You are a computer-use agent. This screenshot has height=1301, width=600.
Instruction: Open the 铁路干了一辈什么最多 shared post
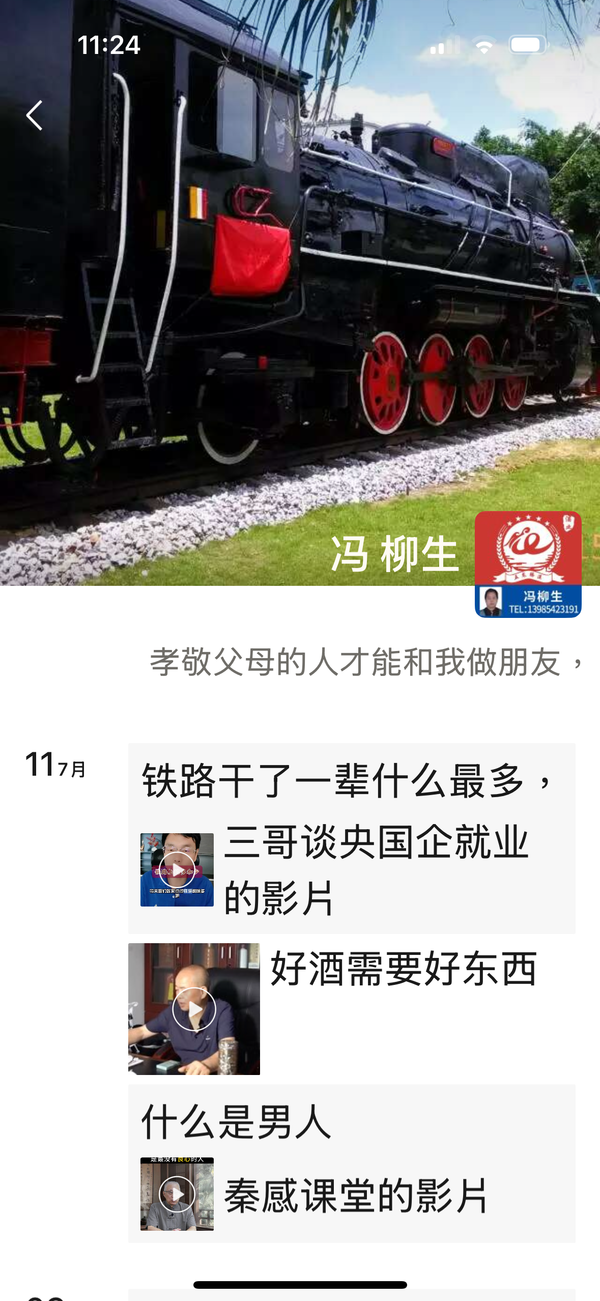point(351,838)
